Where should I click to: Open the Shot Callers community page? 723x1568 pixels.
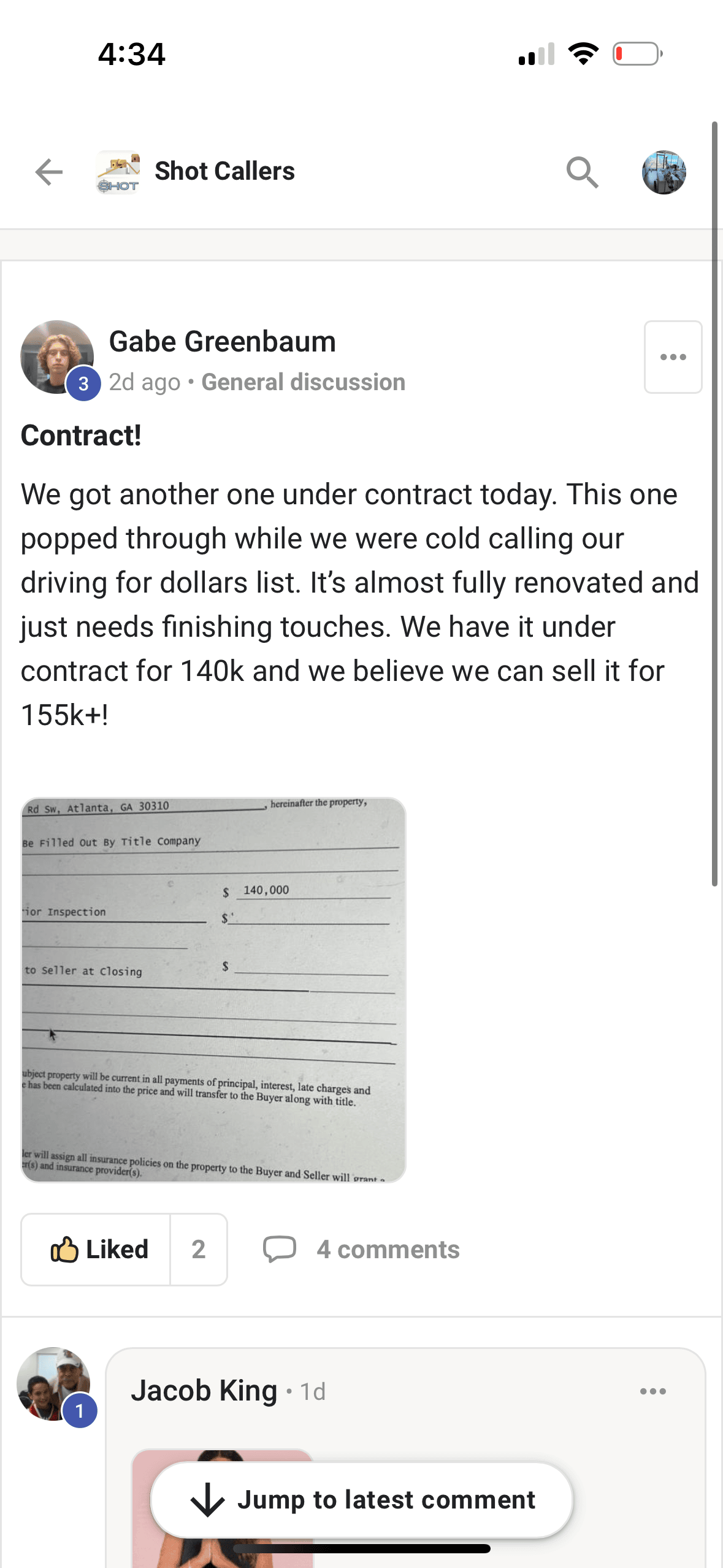[223, 172]
